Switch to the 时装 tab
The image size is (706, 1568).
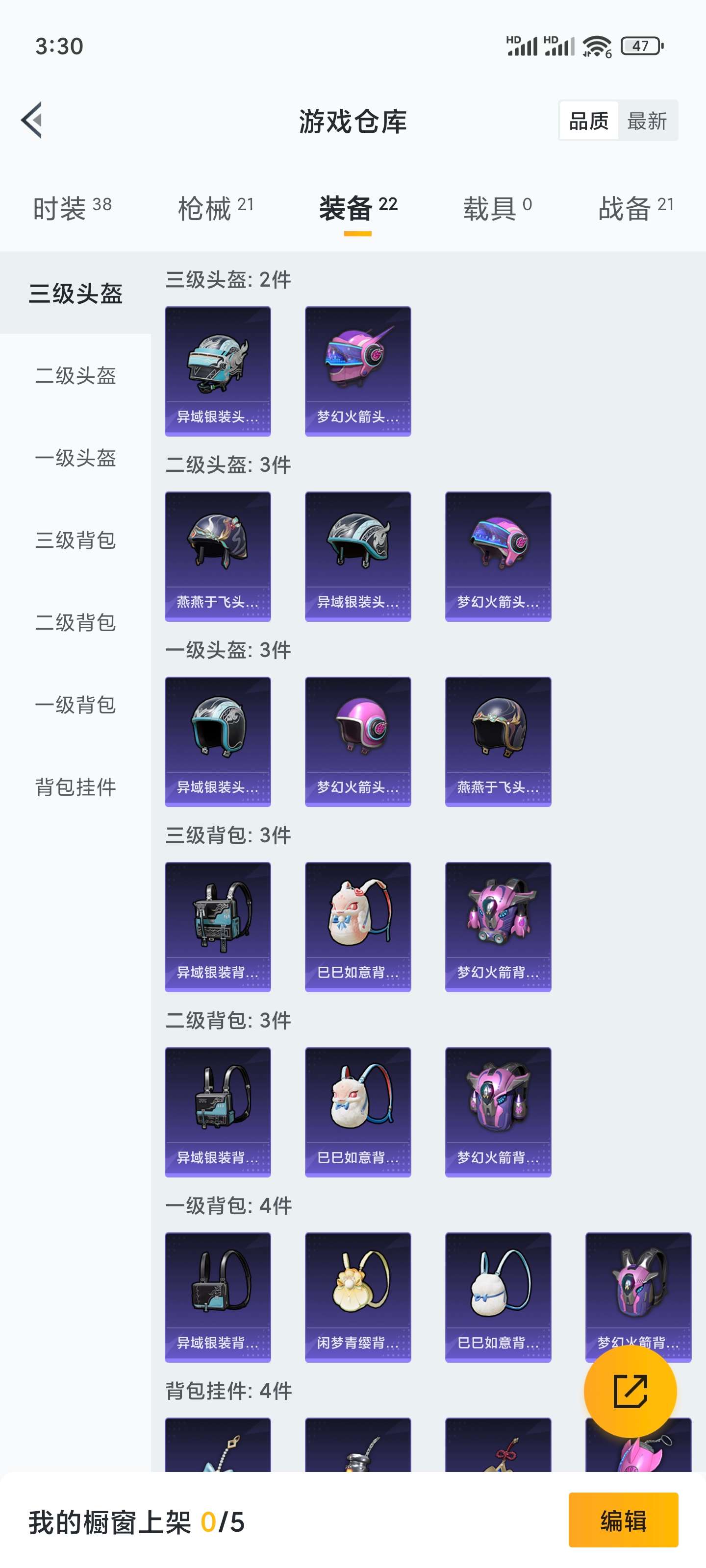[71, 208]
